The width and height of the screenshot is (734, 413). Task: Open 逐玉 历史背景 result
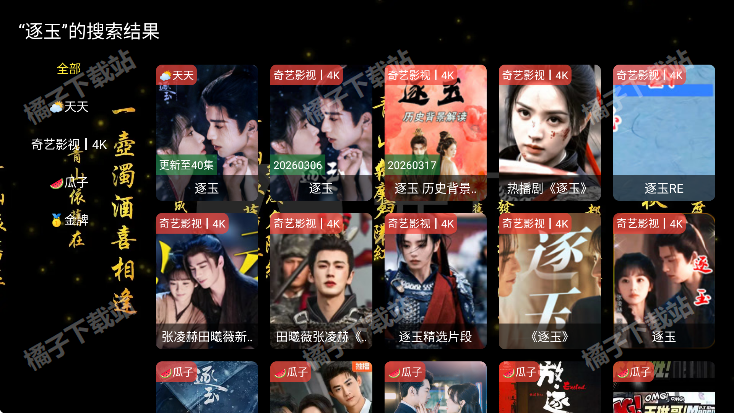coord(435,132)
